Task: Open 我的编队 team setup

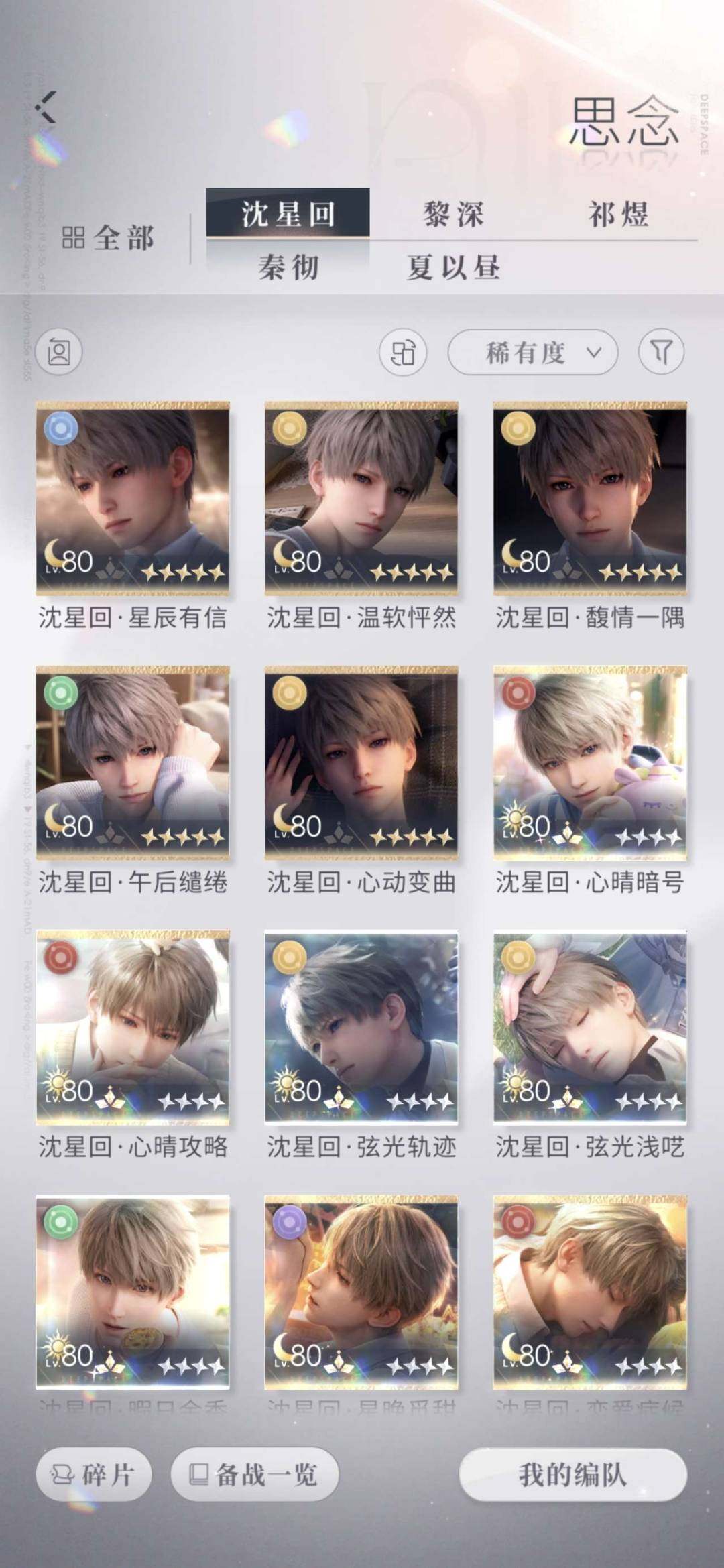Action: click(x=573, y=1475)
